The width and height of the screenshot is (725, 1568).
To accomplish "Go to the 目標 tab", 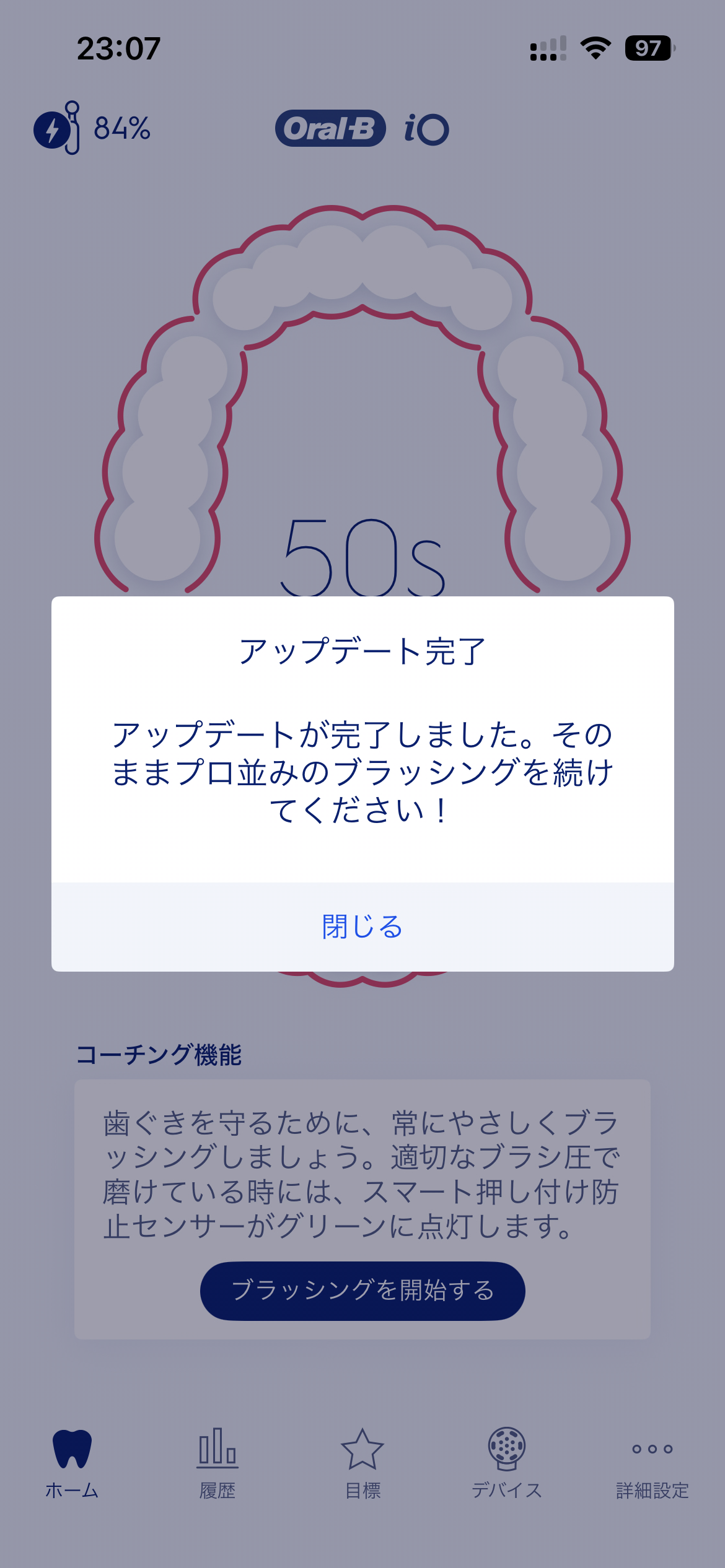I will click(362, 1463).
